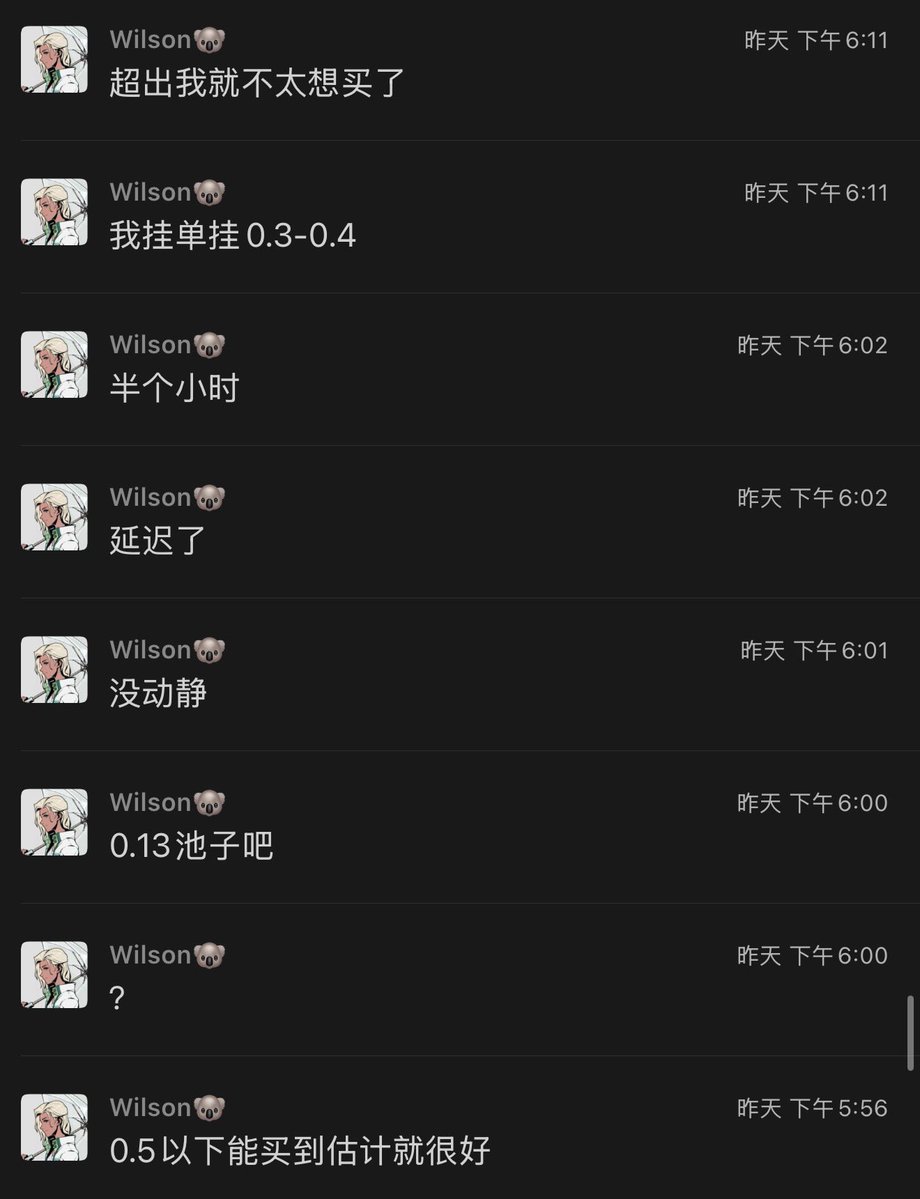Open message "超出我就不太想买了"
Viewport: 920px width, 1199px height.
(x=258, y=83)
